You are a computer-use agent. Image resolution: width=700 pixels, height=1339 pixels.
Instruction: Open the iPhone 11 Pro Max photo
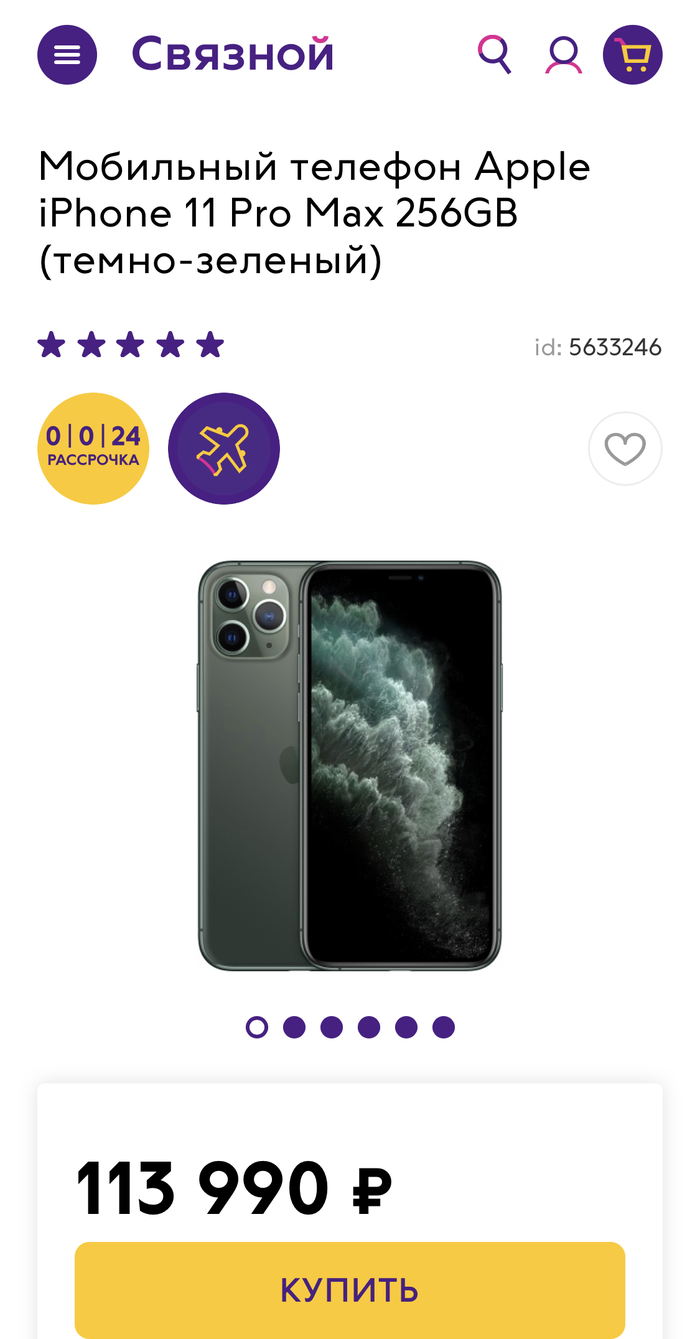349,766
